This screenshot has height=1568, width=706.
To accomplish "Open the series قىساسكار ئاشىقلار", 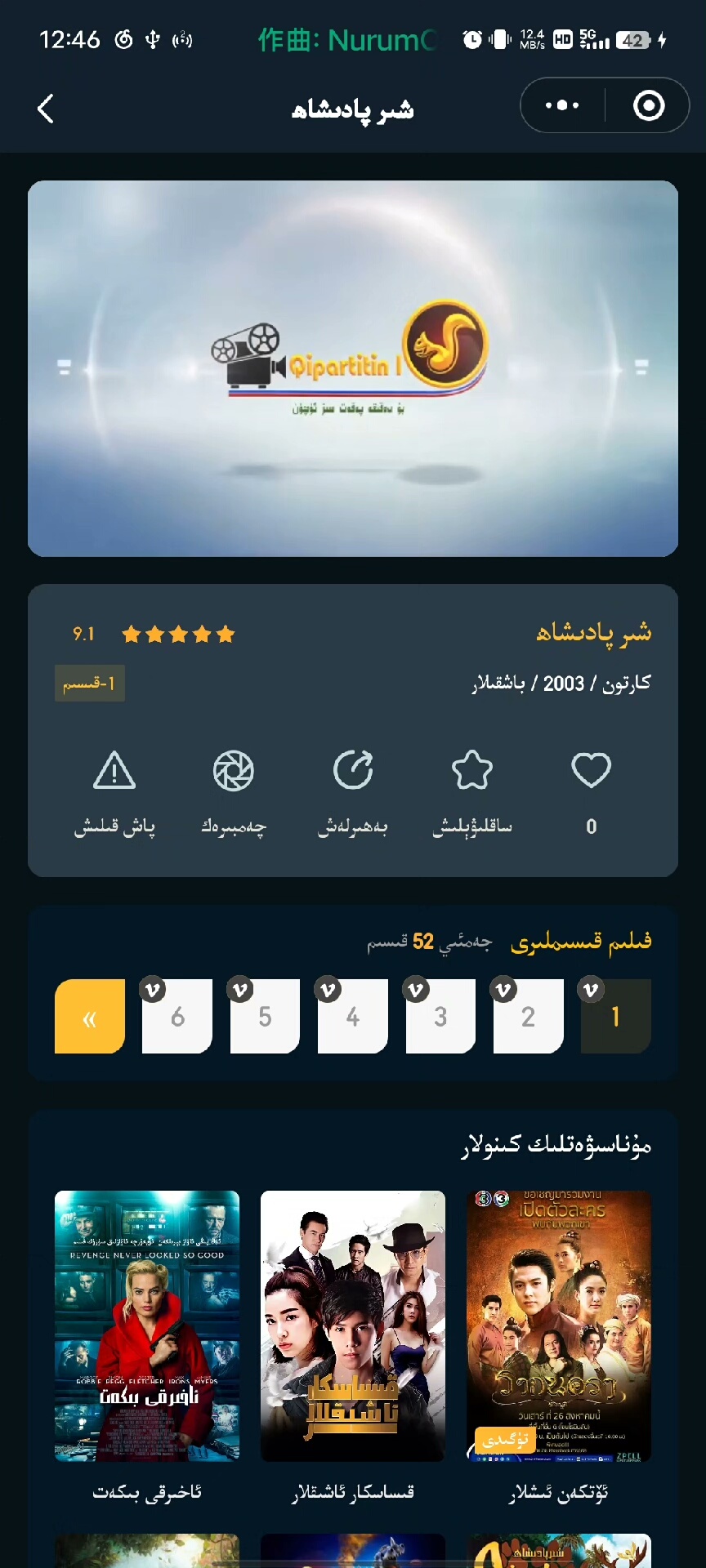I will tap(353, 1325).
